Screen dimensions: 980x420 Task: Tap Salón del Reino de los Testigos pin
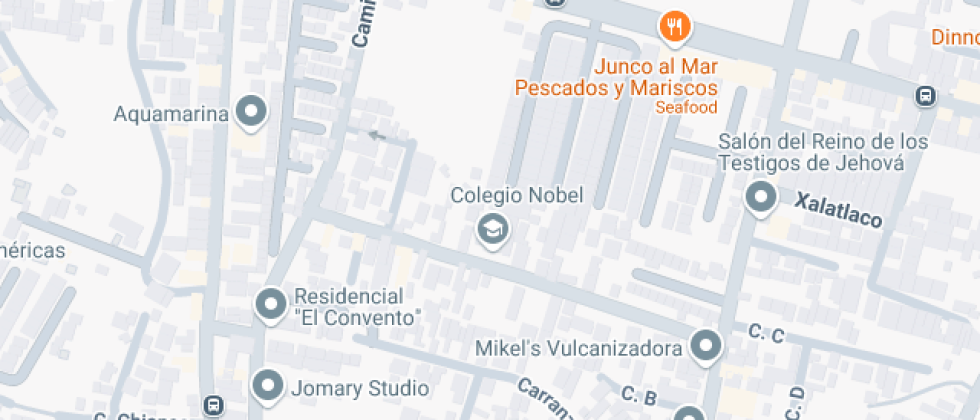(762, 197)
